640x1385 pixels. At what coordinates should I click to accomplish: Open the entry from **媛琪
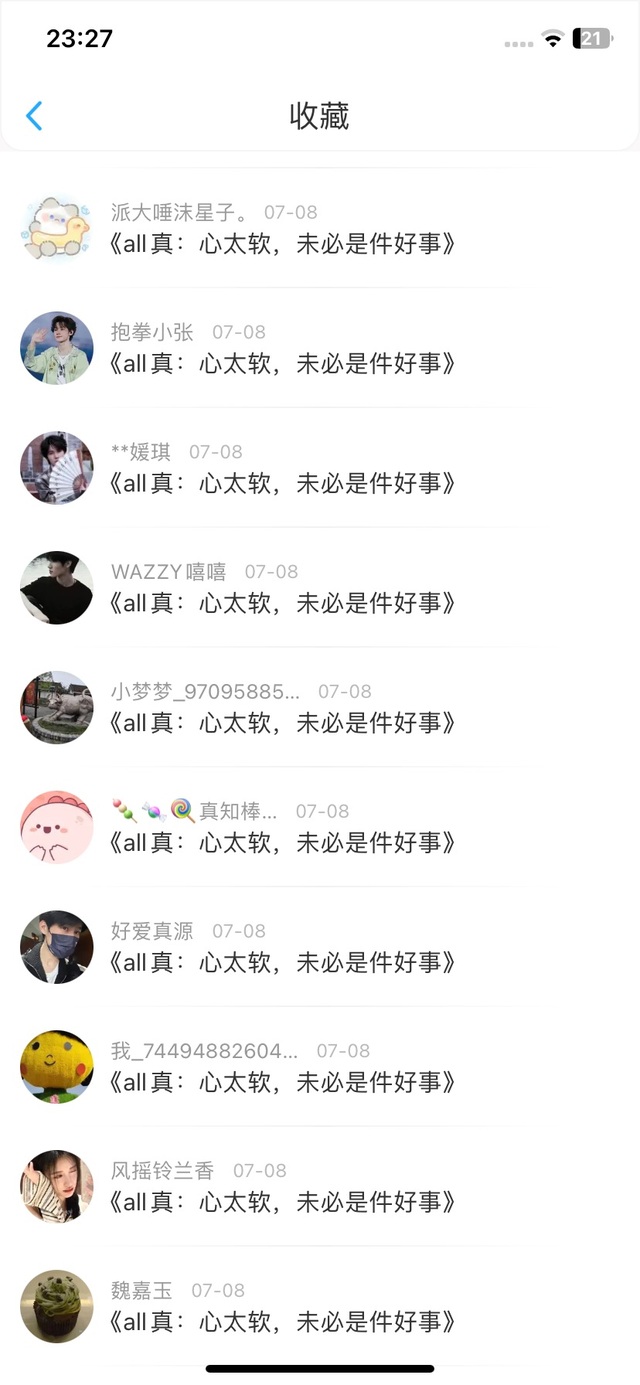[x=320, y=468]
